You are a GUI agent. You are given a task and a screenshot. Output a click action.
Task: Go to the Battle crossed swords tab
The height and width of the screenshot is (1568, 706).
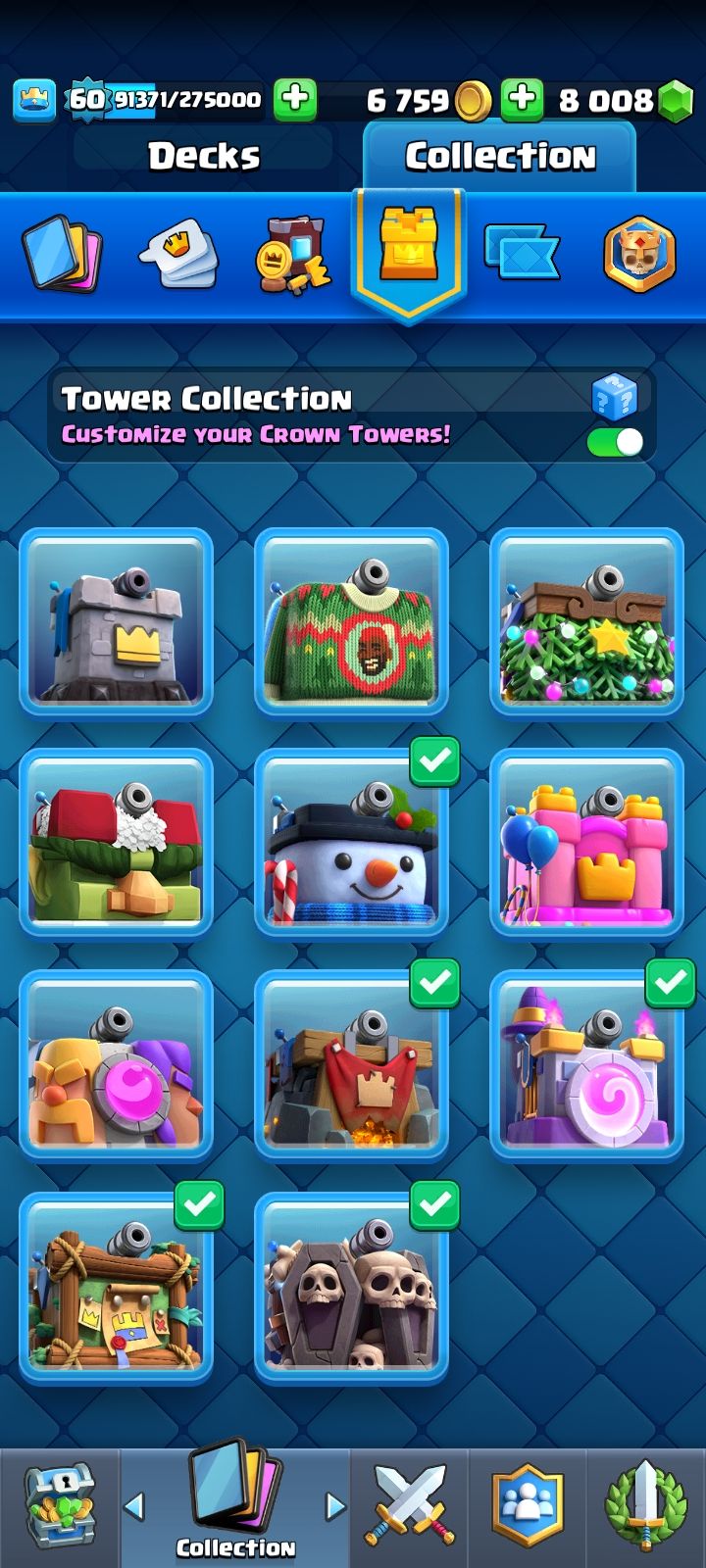(410, 1506)
